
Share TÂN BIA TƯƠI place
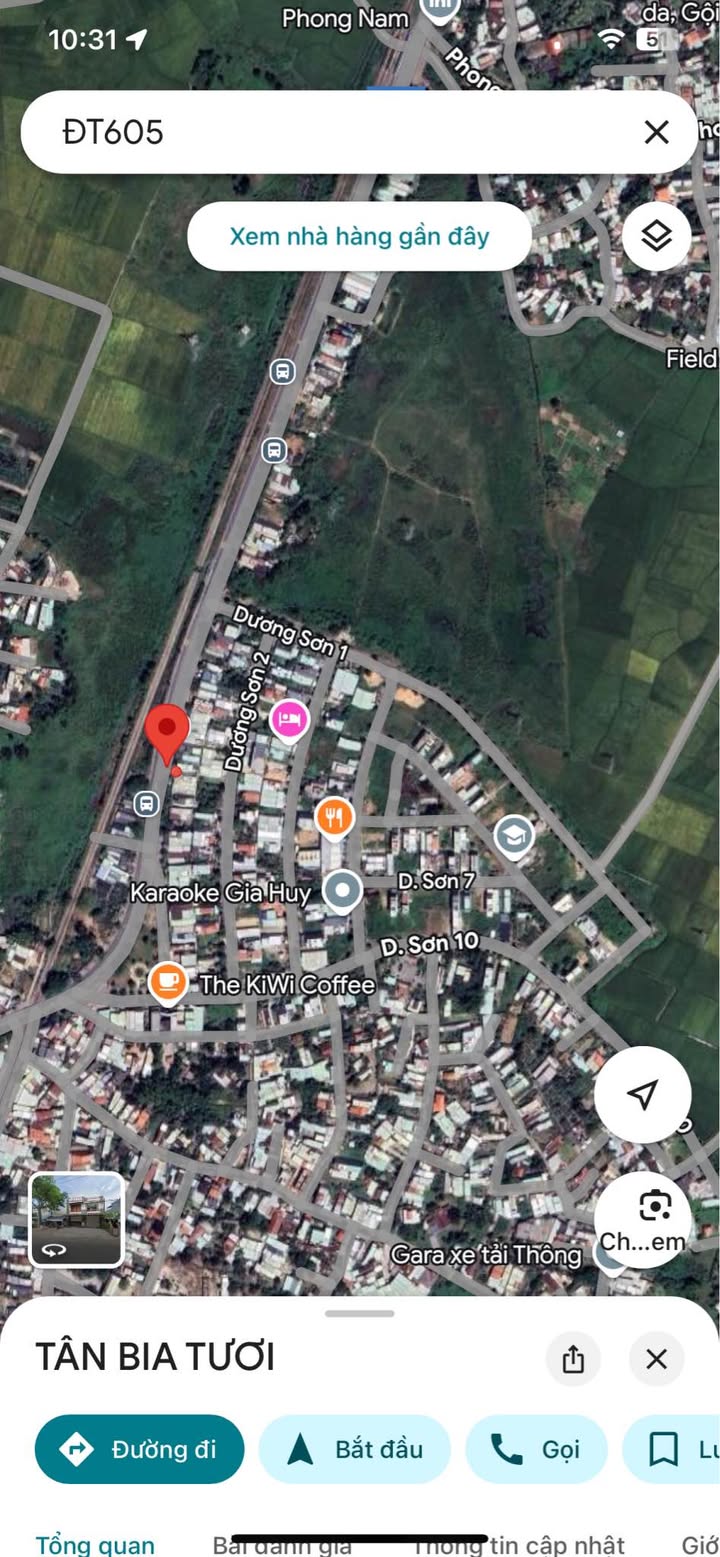tap(573, 1359)
